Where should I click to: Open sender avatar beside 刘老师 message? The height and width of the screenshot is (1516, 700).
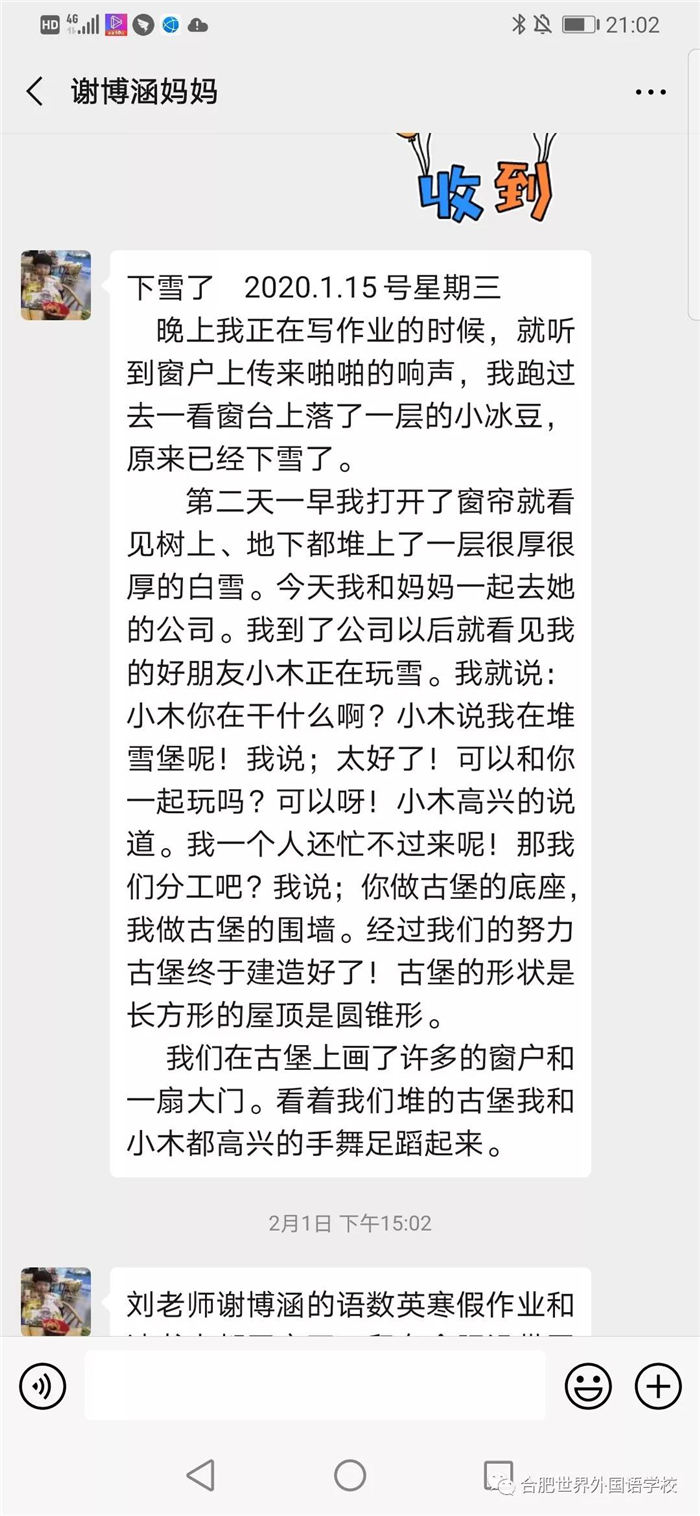pos(56,1301)
